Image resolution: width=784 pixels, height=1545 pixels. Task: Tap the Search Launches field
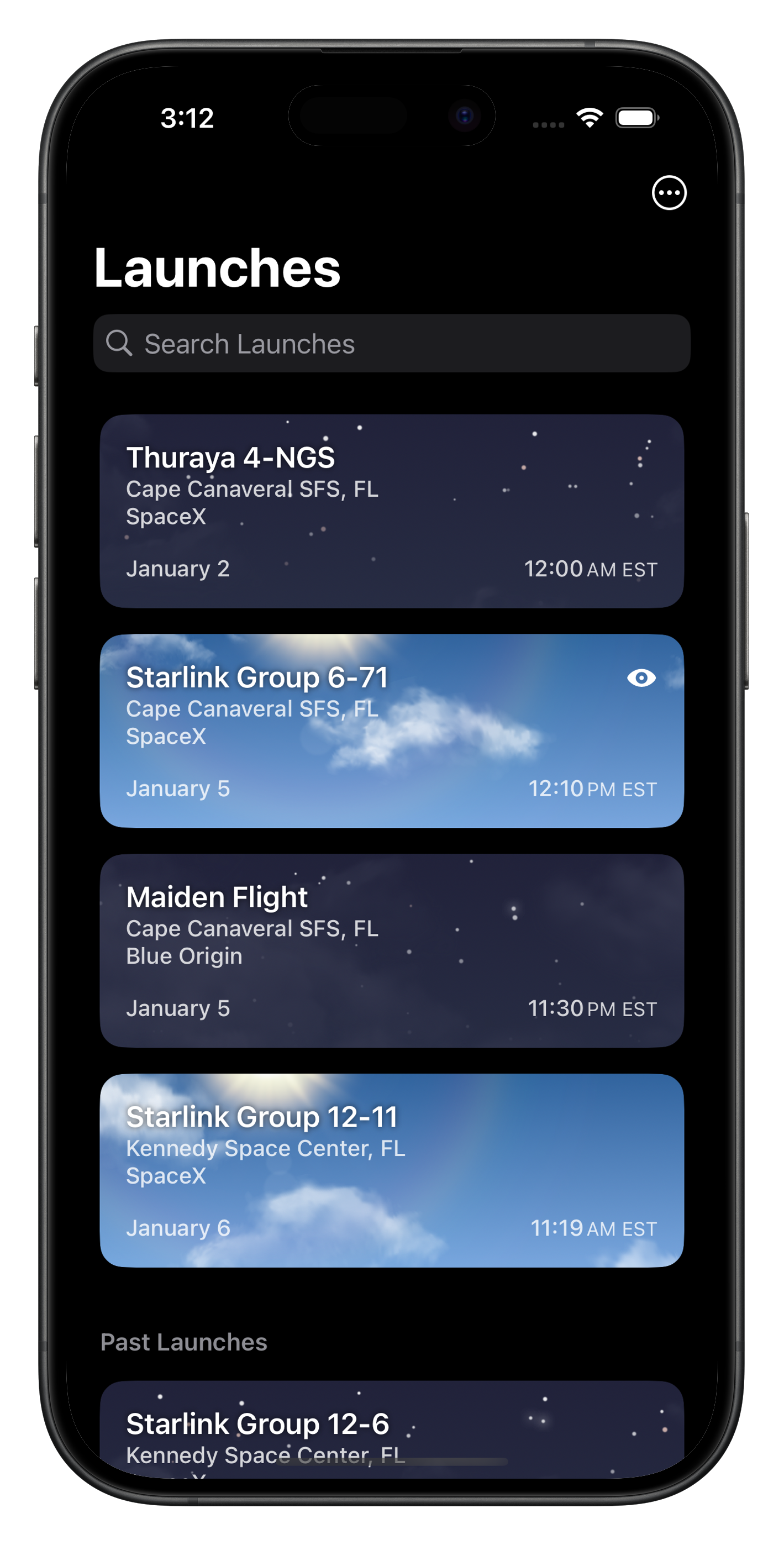(391, 344)
